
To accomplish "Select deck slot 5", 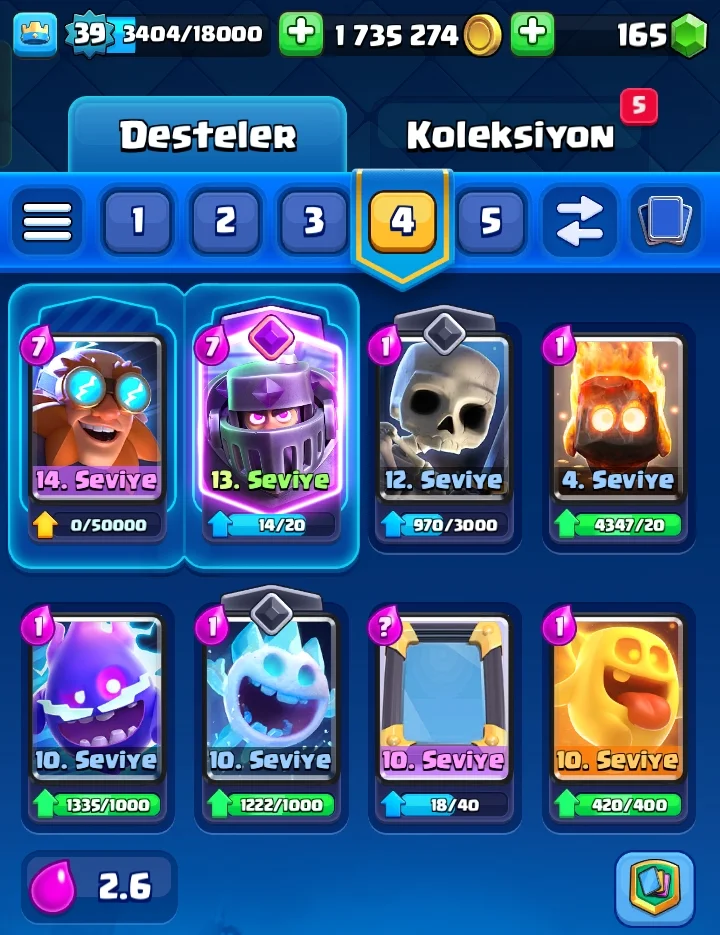I will click(x=490, y=220).
